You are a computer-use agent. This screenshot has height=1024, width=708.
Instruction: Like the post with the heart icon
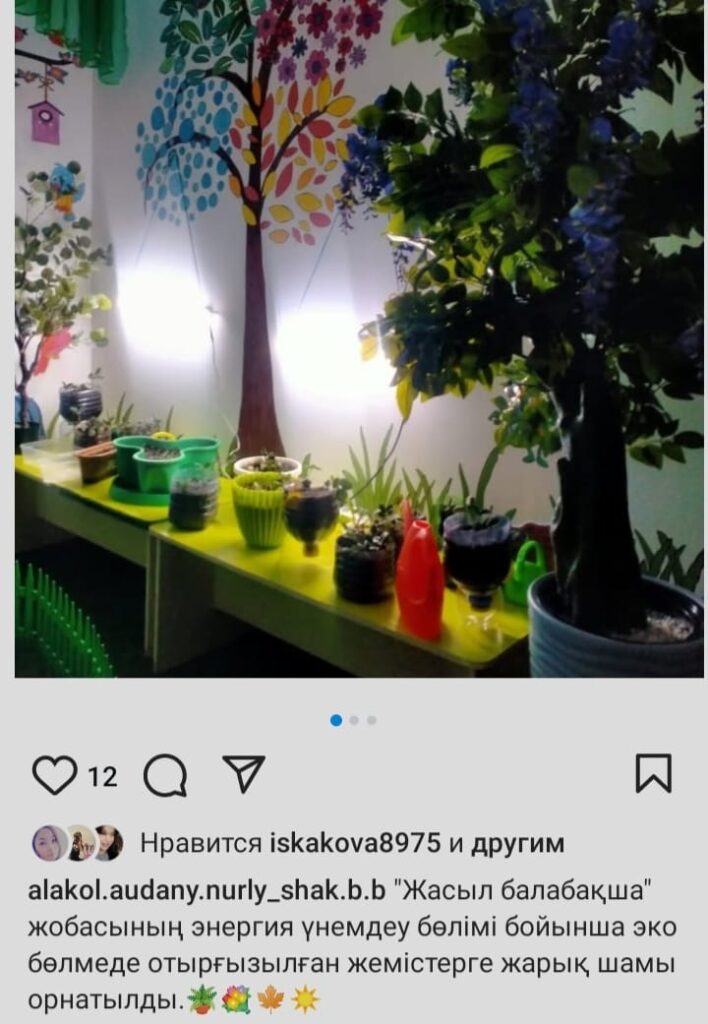click(x=54, y=775)
